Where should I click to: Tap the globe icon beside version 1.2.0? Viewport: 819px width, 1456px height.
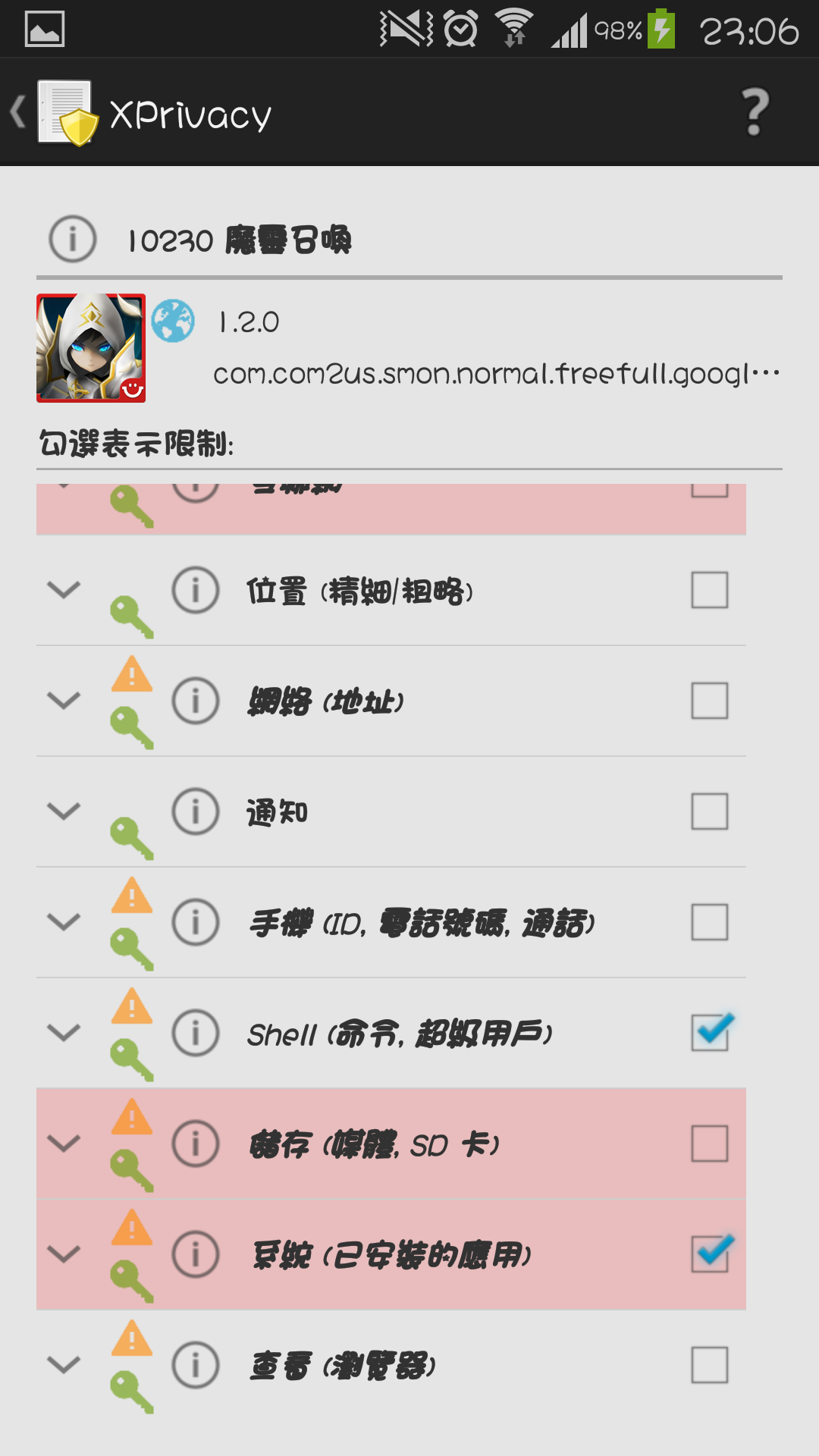(x=173, y=321)
